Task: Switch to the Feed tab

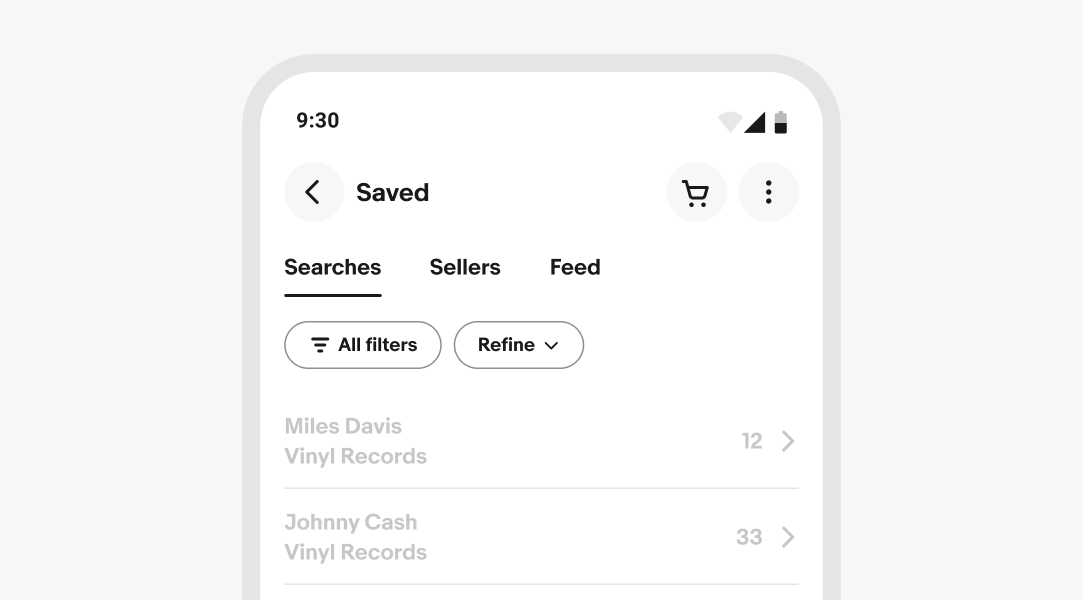Action: coord(575,268)
